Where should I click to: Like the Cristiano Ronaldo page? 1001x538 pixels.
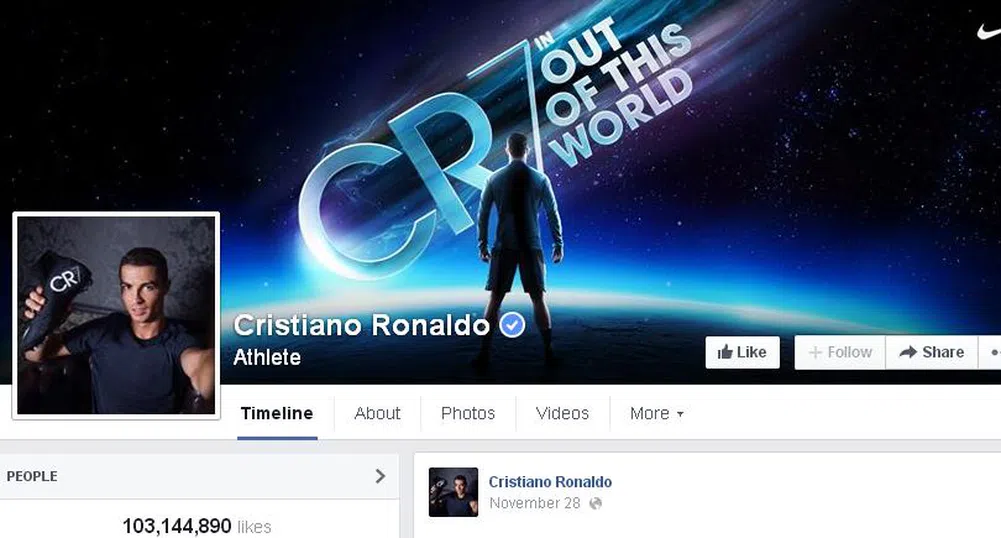[742, 352]
